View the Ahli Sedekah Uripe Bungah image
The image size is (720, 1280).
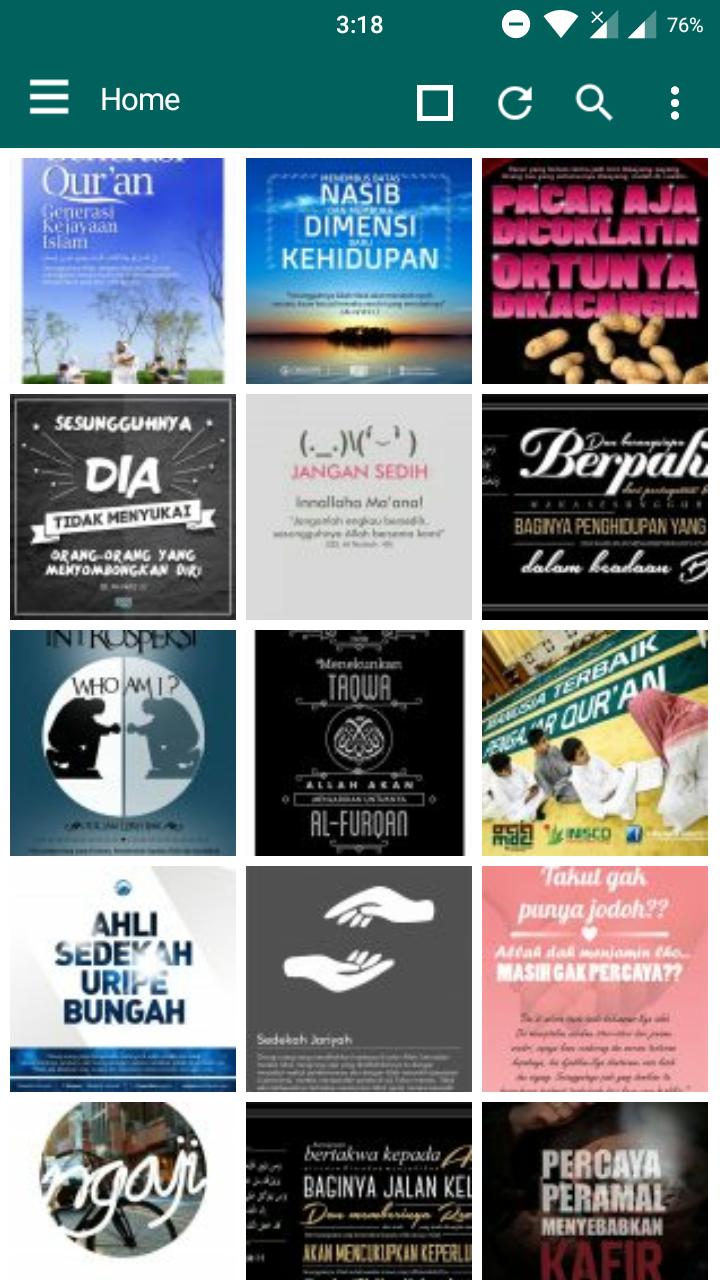pos(123,978)
